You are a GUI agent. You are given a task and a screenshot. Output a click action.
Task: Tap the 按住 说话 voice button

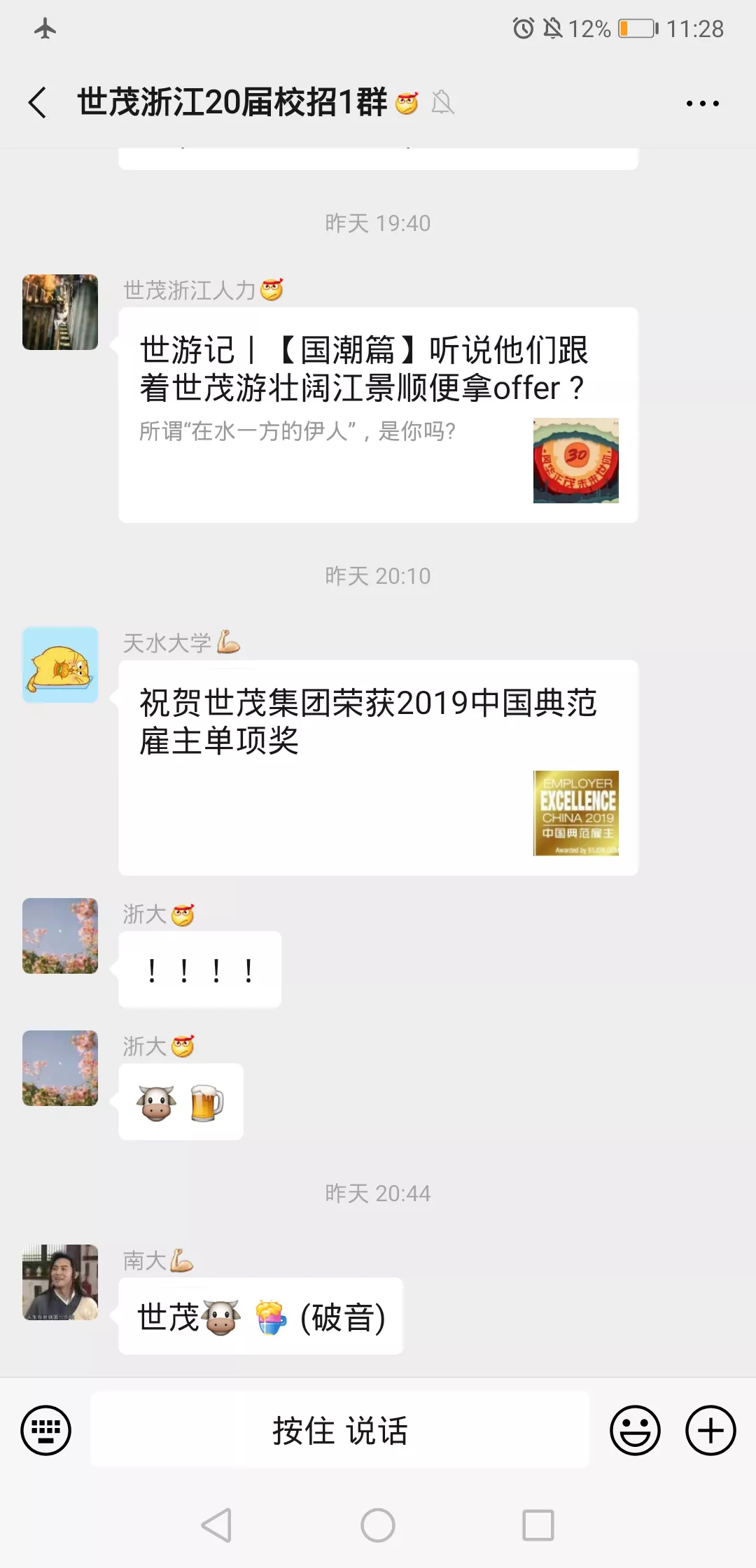point(339,1429)
